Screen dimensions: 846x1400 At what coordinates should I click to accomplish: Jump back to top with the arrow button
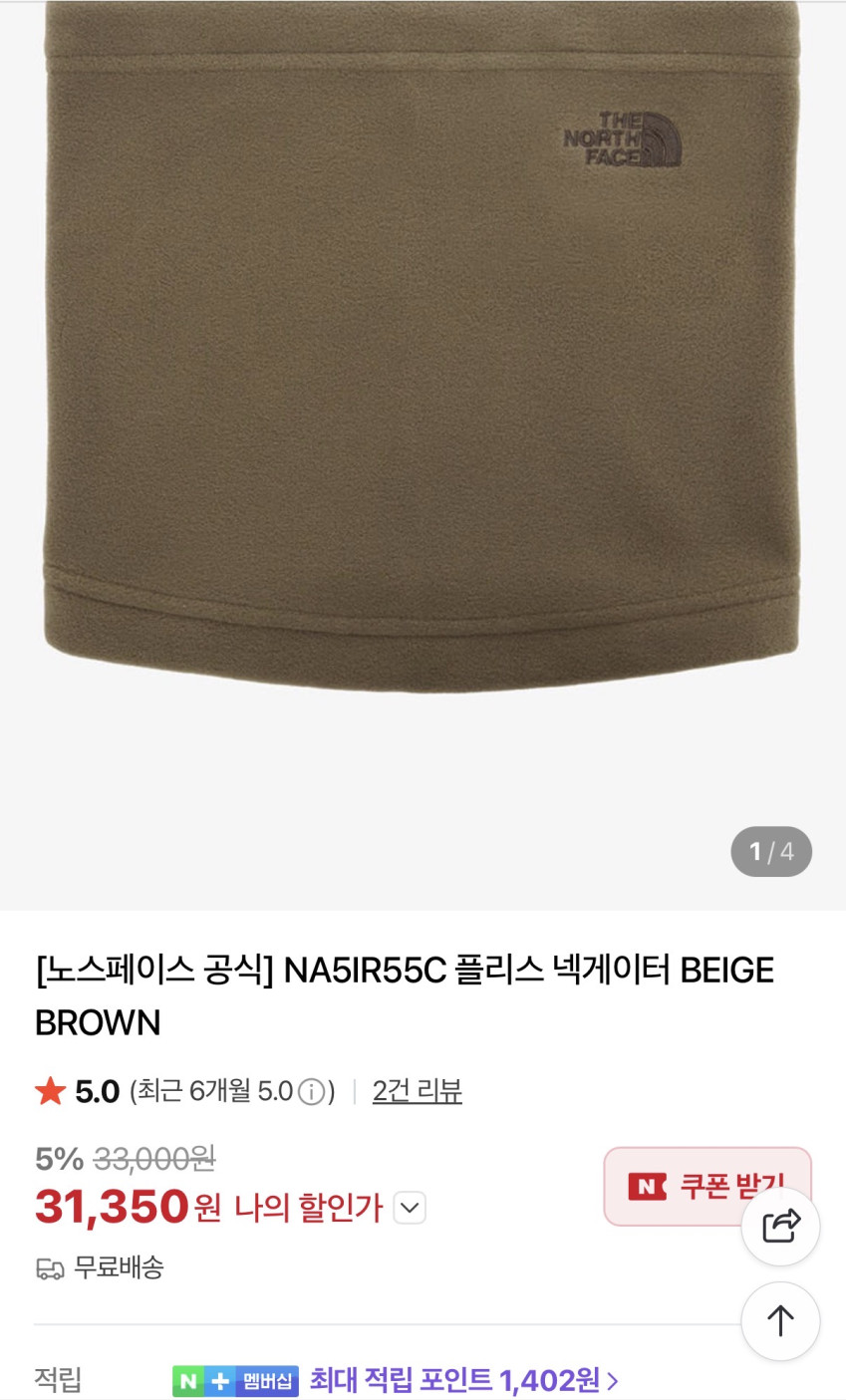[x=780, y=1321]
